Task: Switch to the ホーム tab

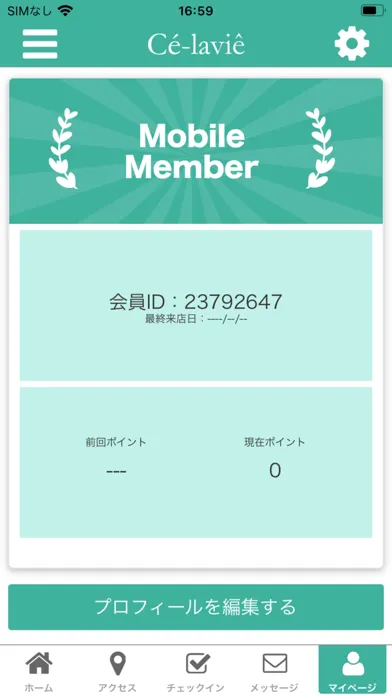Action: point(39,671)
